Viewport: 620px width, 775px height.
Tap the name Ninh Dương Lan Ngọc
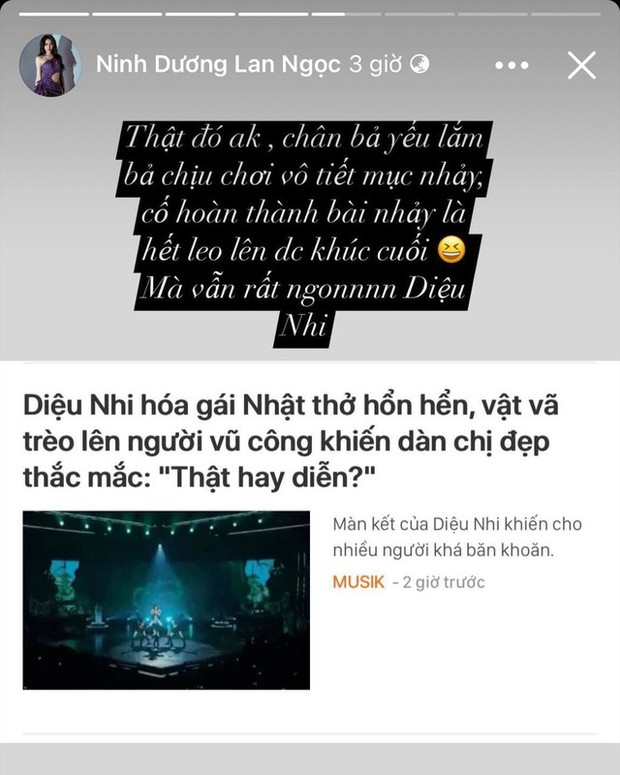217,66
